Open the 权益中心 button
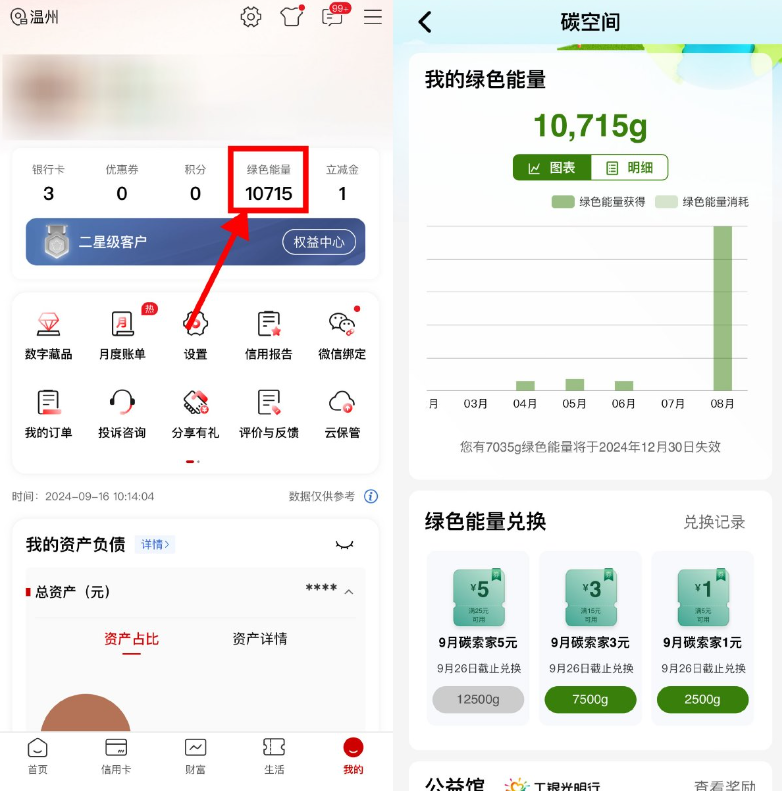This screenshot has width=782, height=791. (319, 242)
